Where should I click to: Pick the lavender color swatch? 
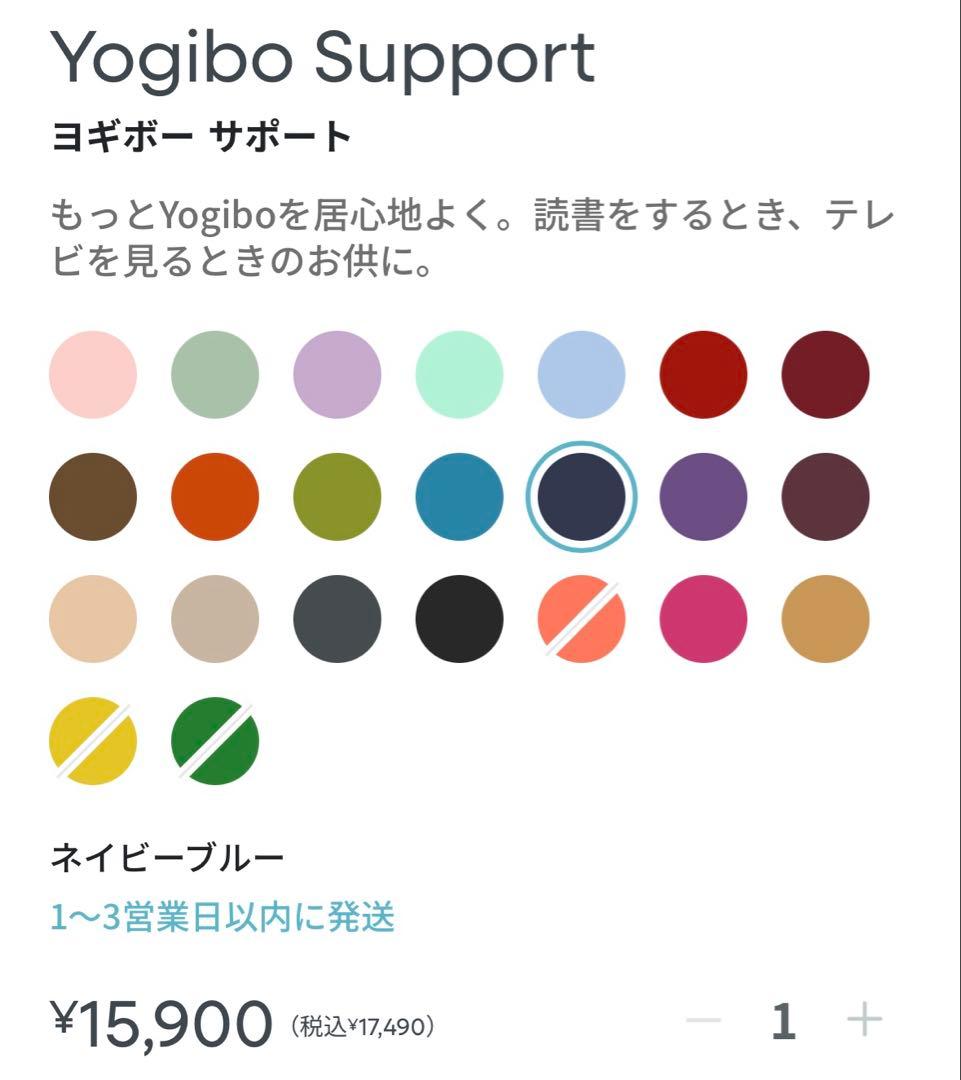(x=337, y=375)
